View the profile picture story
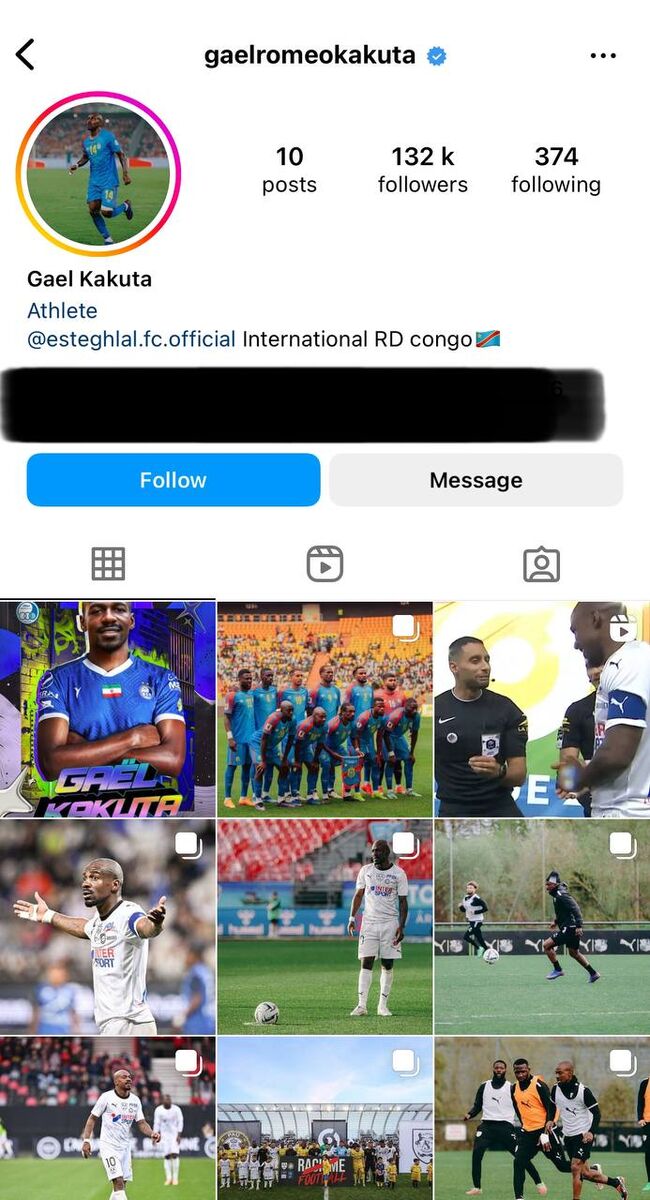 pos(98,174)
